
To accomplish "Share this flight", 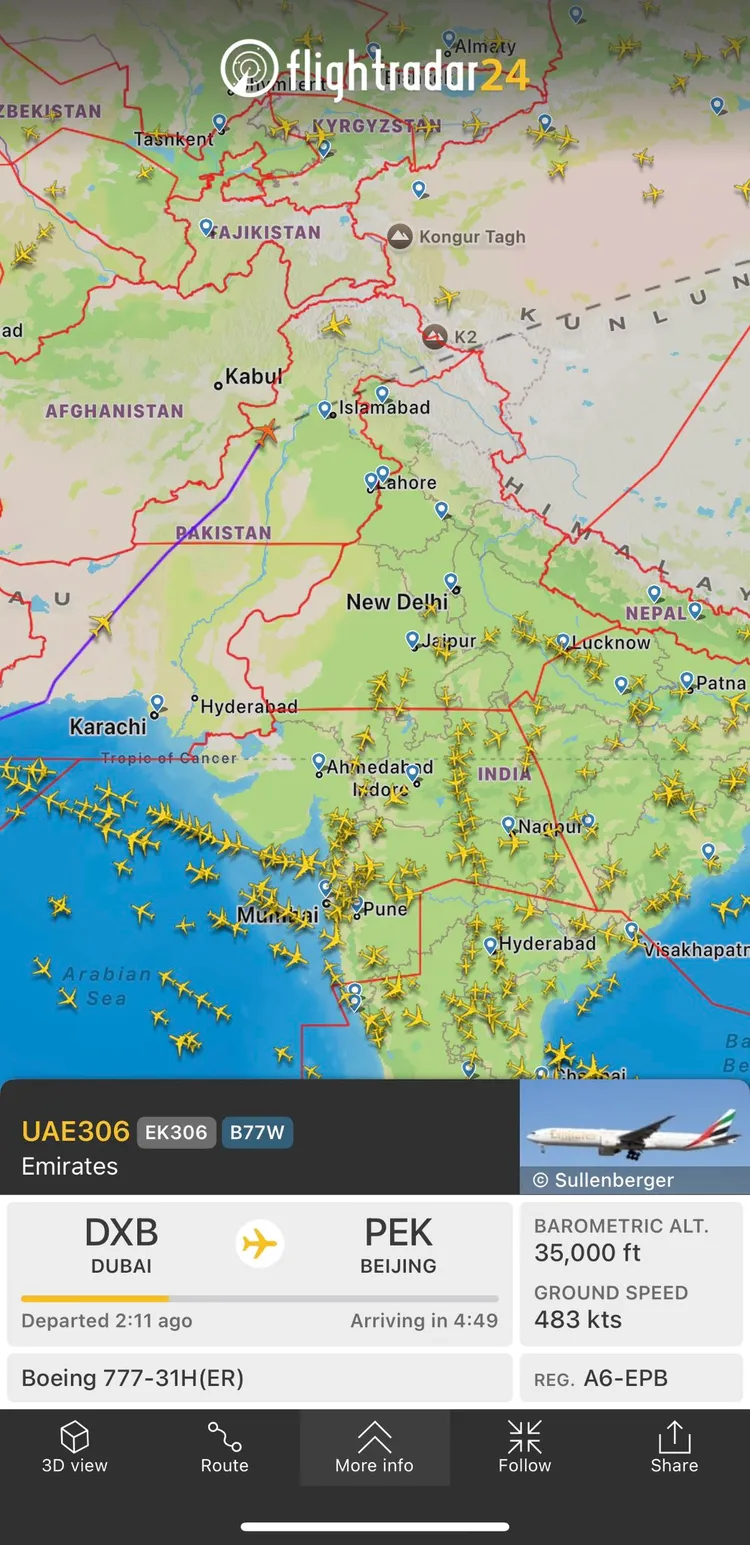I will [674, 1447].
